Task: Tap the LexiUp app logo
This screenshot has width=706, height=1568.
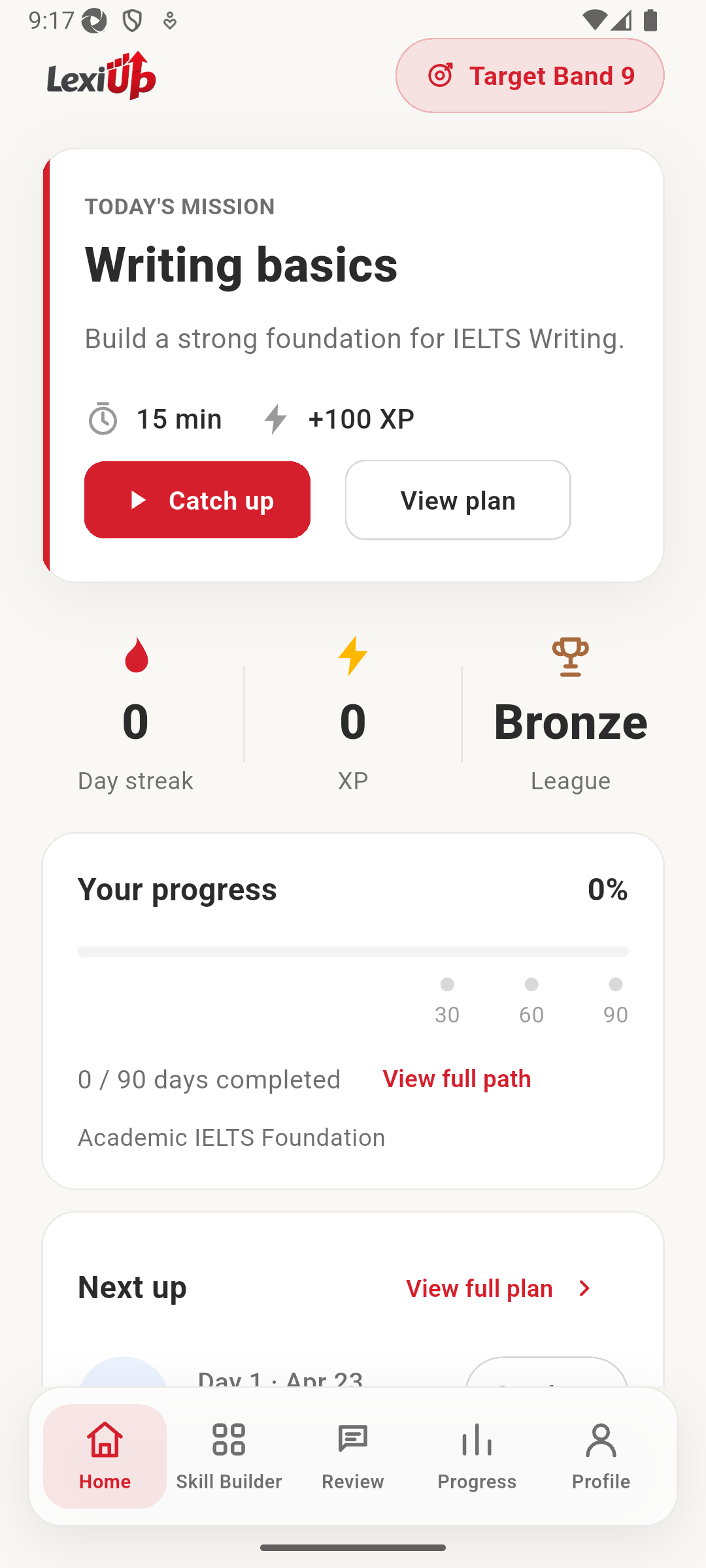Action: [x=101, y=74]
